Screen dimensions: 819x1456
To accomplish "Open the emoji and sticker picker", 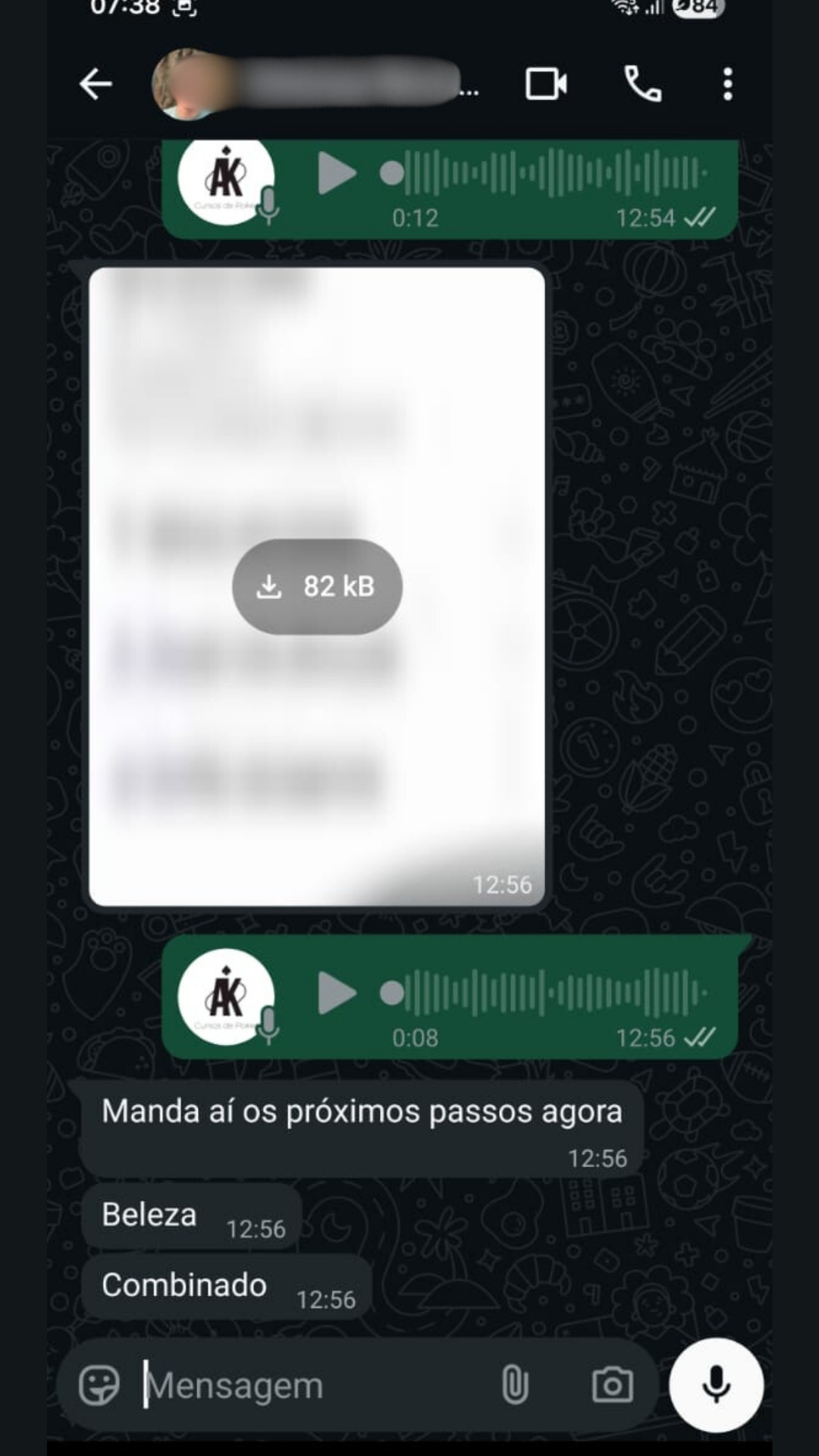I will (99, 1385).
